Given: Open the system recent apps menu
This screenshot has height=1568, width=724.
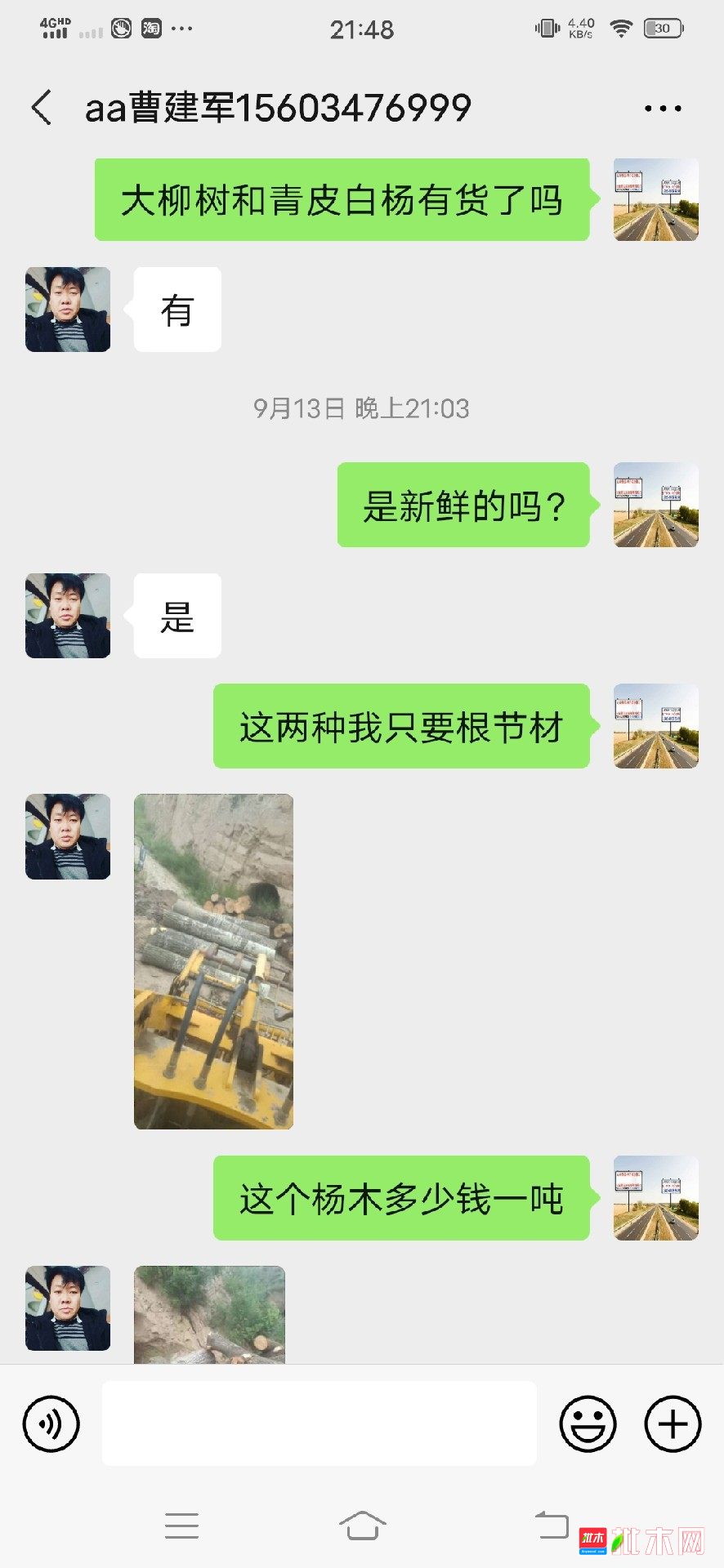Looking at the screenshot, I should (x=181, y=1525).
